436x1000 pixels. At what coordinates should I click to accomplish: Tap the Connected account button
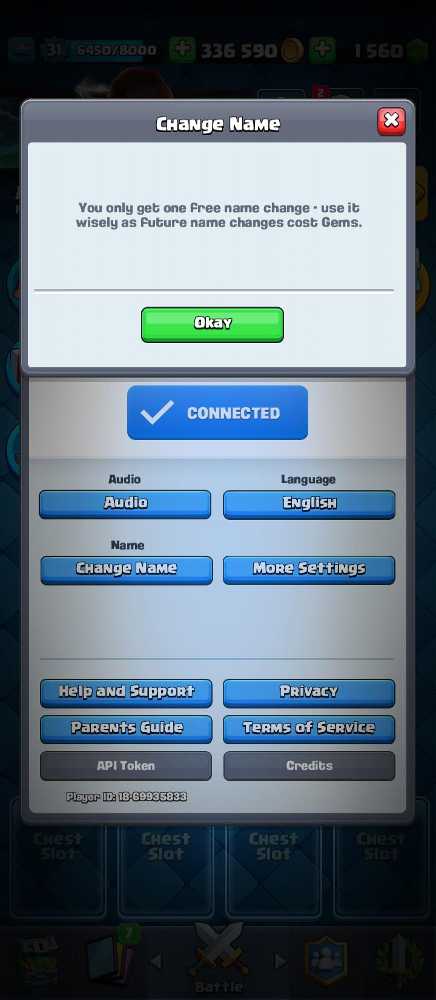217,413
